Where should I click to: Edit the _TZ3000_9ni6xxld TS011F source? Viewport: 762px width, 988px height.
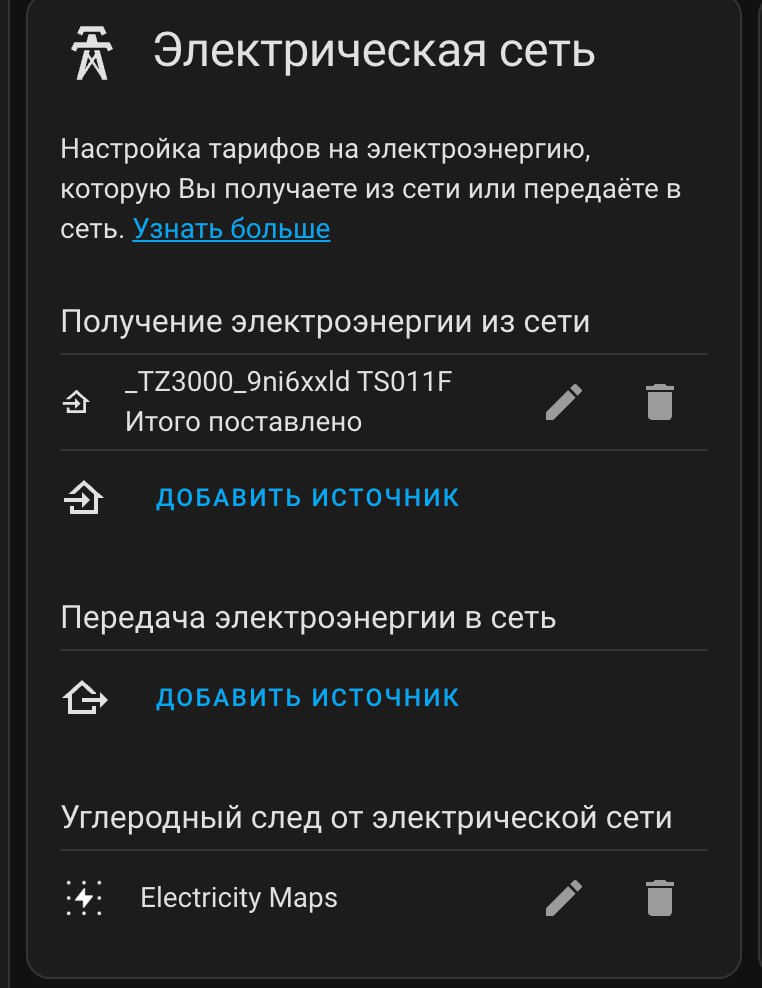tap(564, 402)
